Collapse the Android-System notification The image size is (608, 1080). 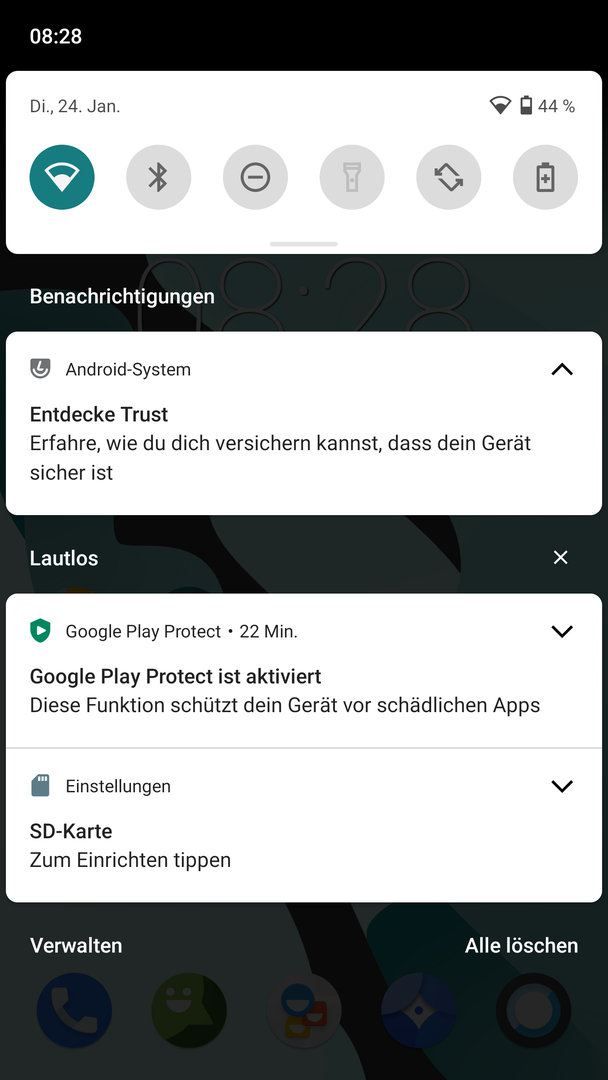coord(562,369)
